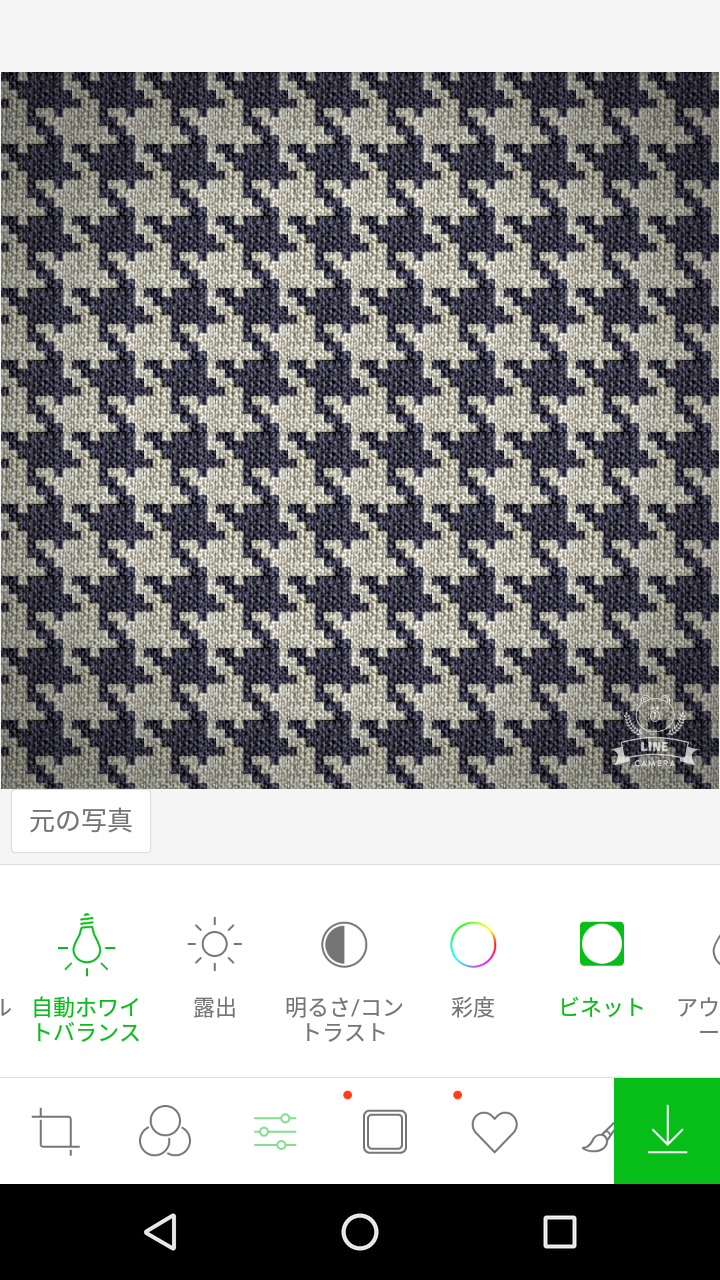Go back with the system back button
720x1280 pixels.
tap(160, 1232)
